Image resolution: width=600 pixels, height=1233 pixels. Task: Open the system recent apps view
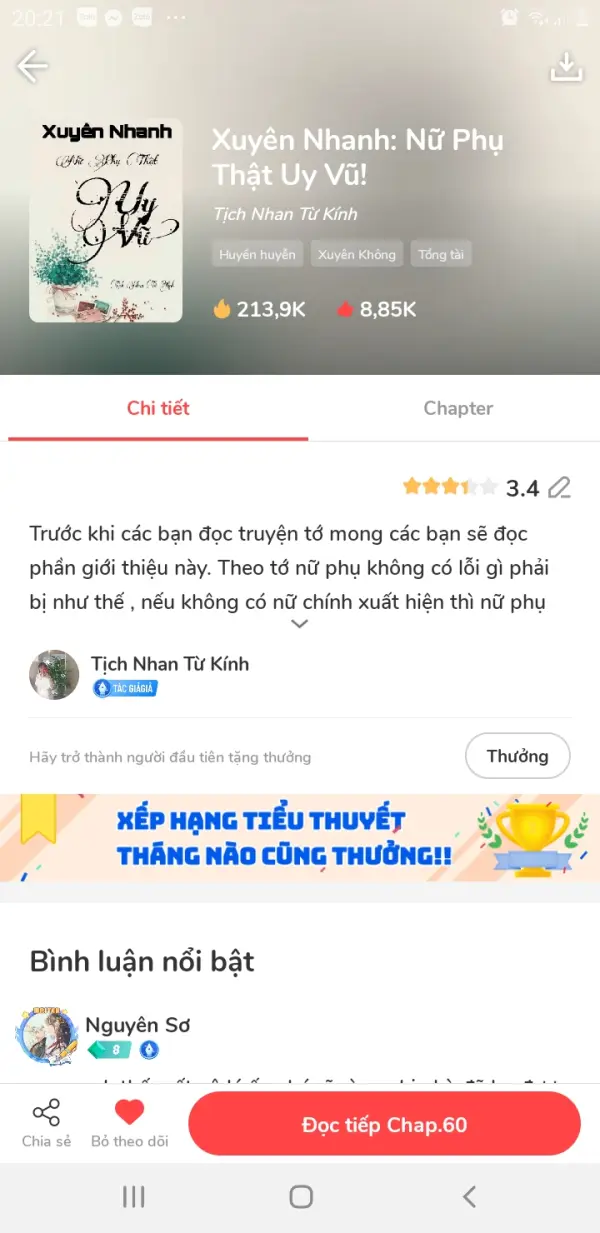coord(133,1197)
